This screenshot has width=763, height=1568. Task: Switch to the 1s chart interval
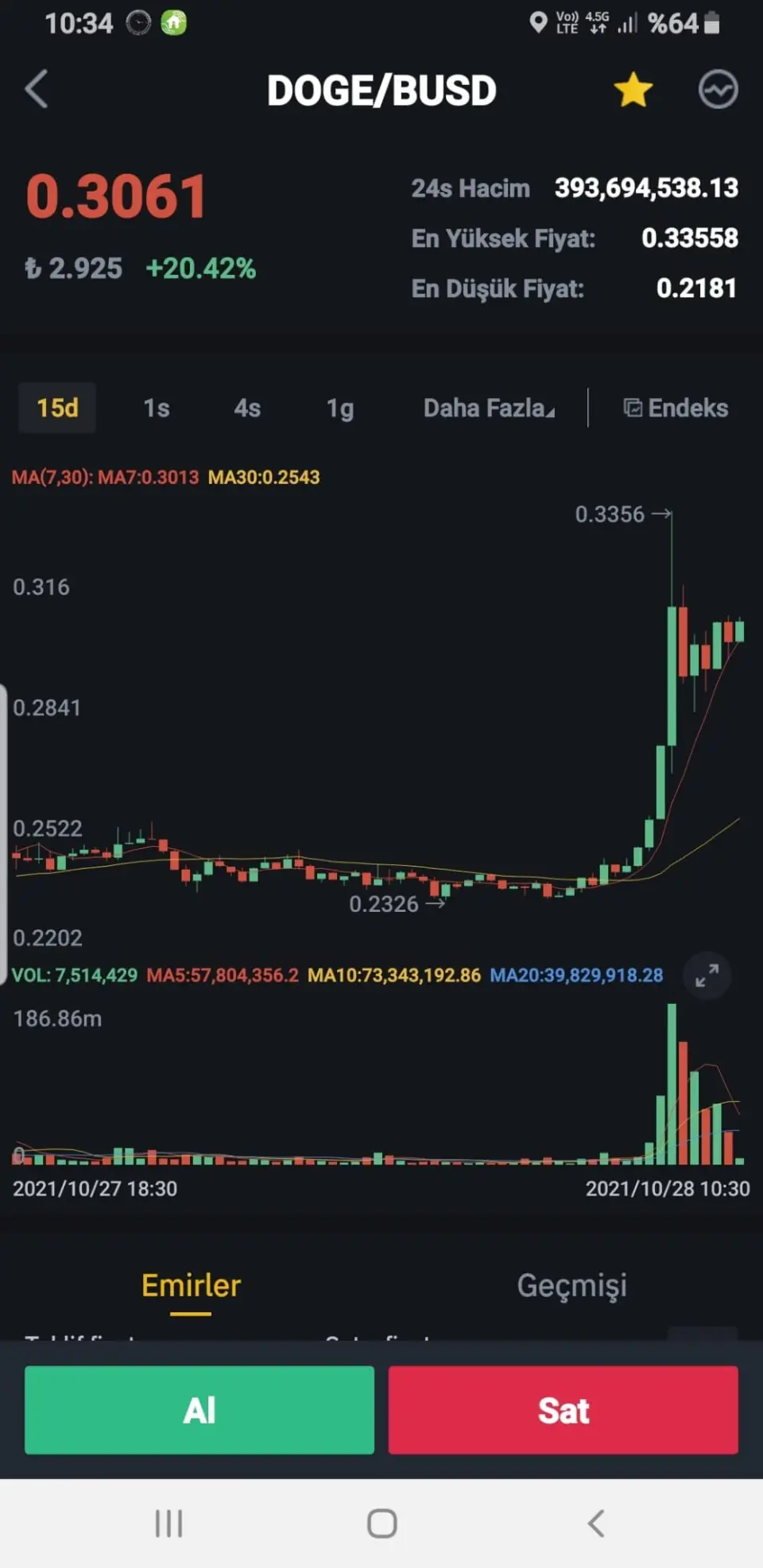coord(156,408)
